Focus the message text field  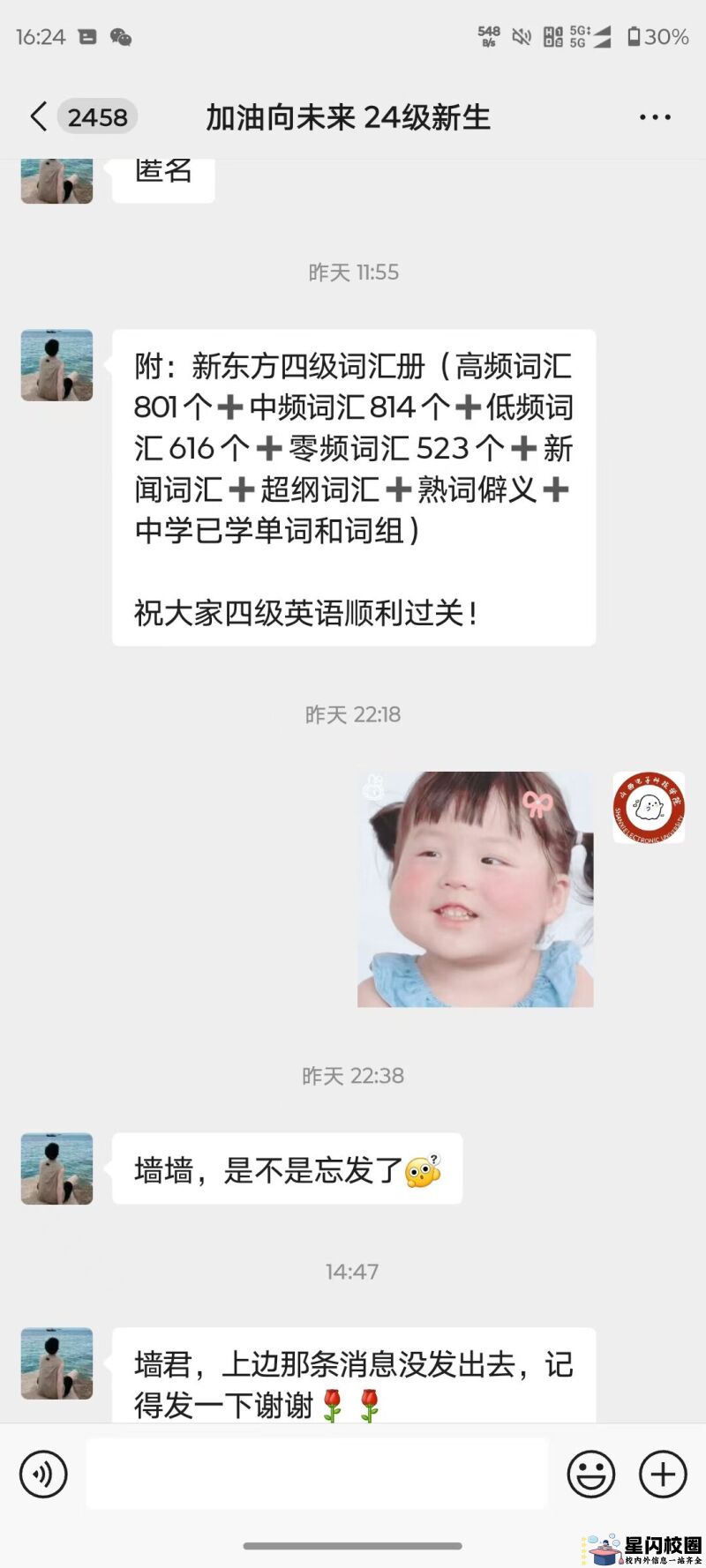[x=317, y=1474]
